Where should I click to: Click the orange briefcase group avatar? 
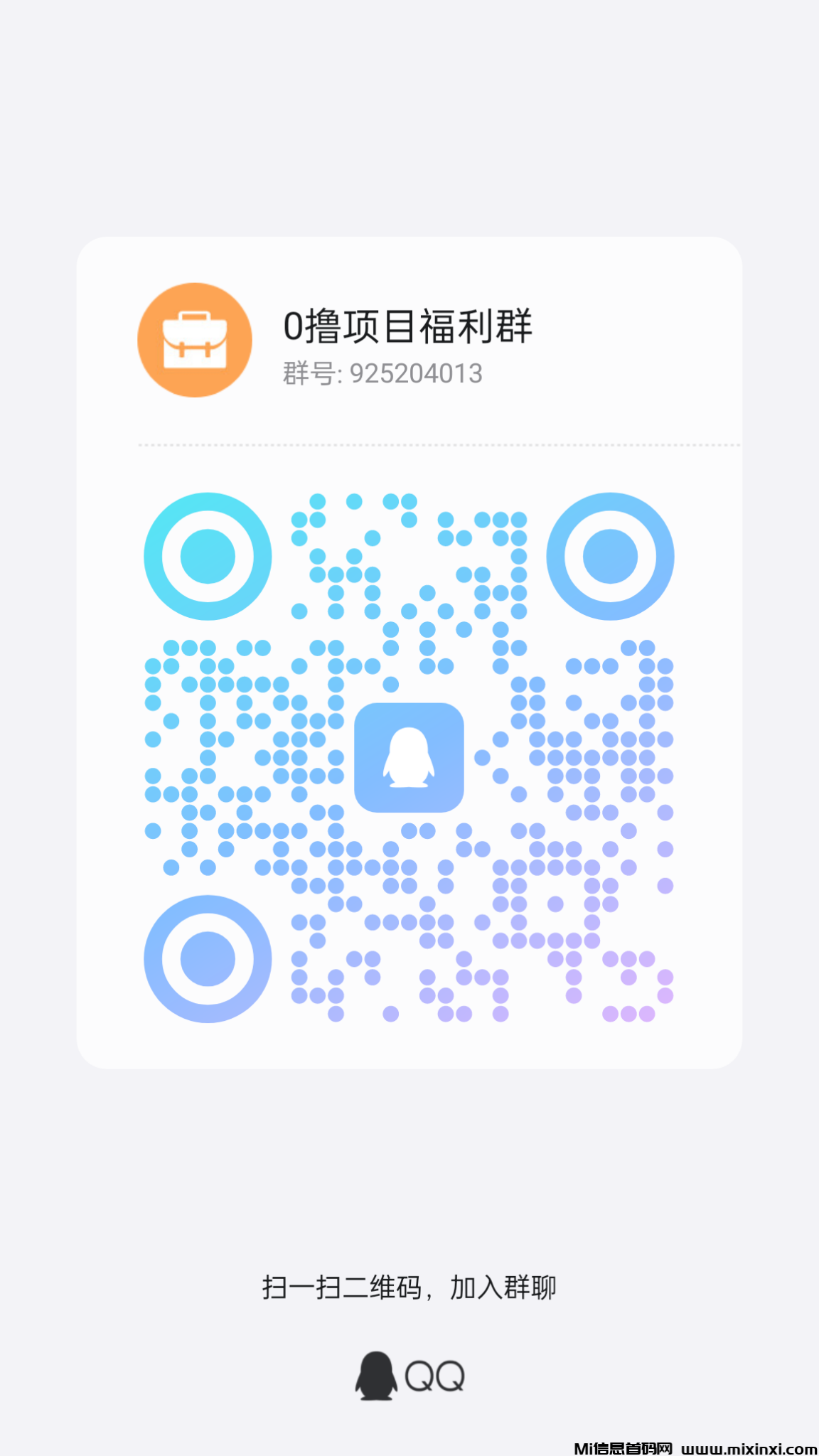195,340
